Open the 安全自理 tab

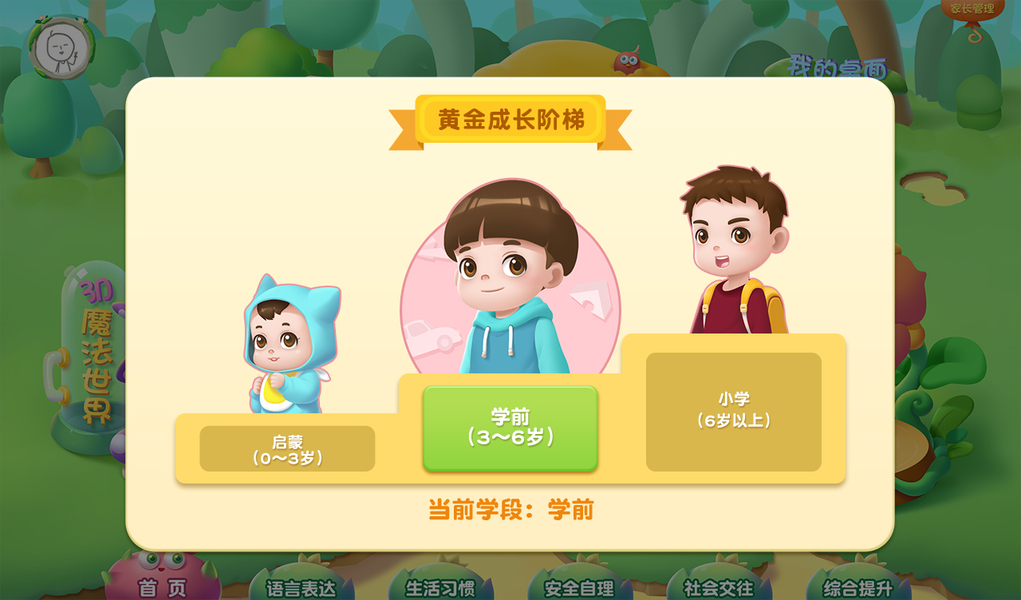(579, 587)
